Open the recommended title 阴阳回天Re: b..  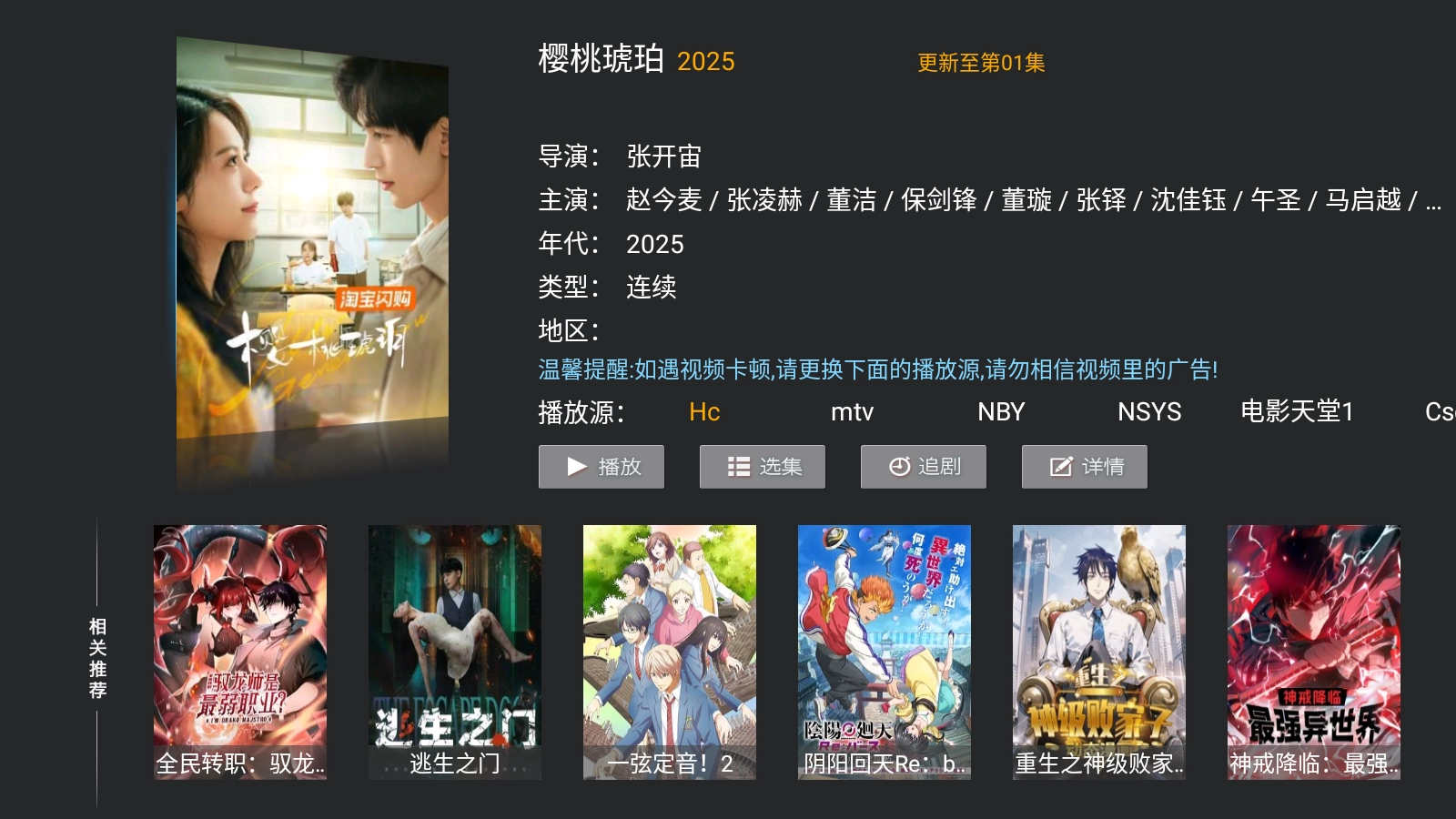pyautogui.click(x=885, y=652)
